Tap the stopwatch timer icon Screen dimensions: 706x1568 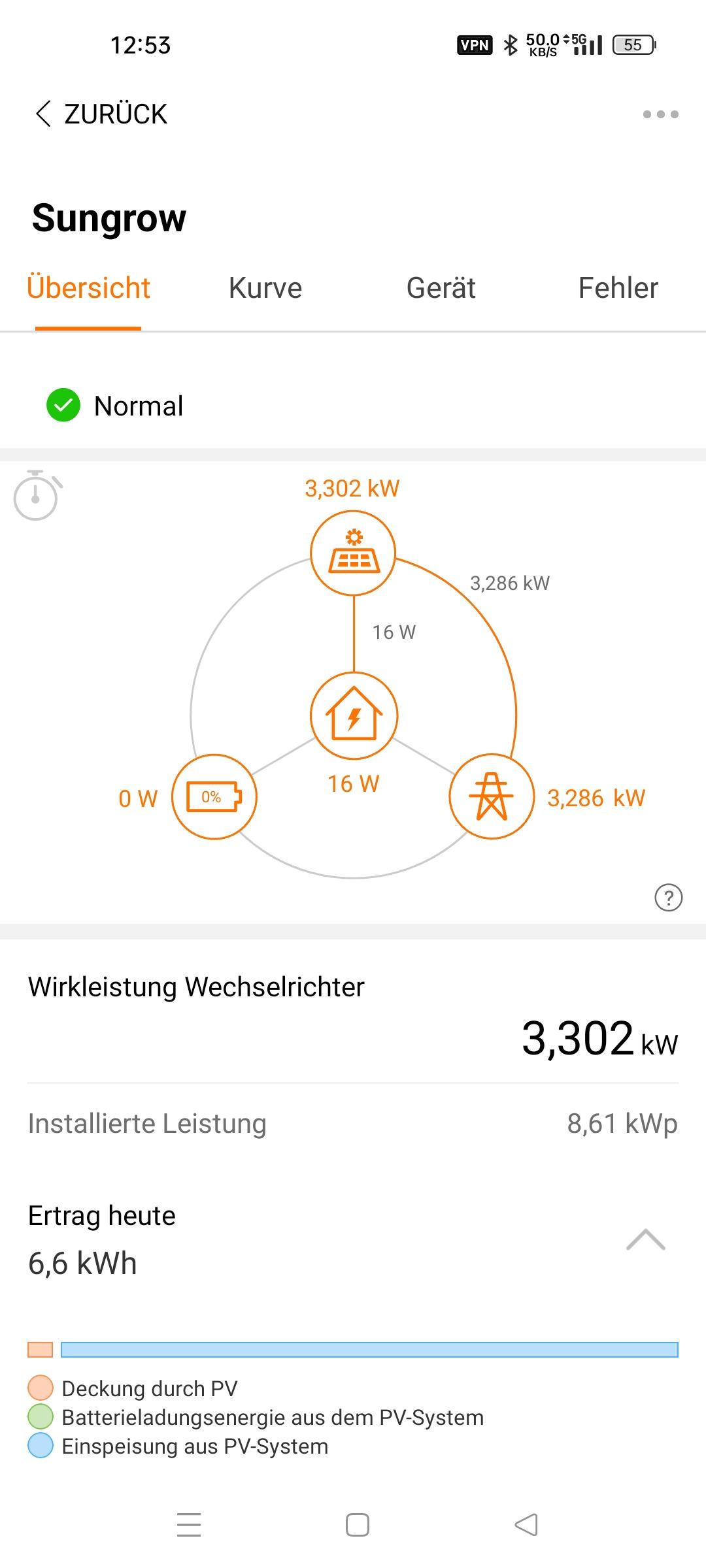(37, 495)
